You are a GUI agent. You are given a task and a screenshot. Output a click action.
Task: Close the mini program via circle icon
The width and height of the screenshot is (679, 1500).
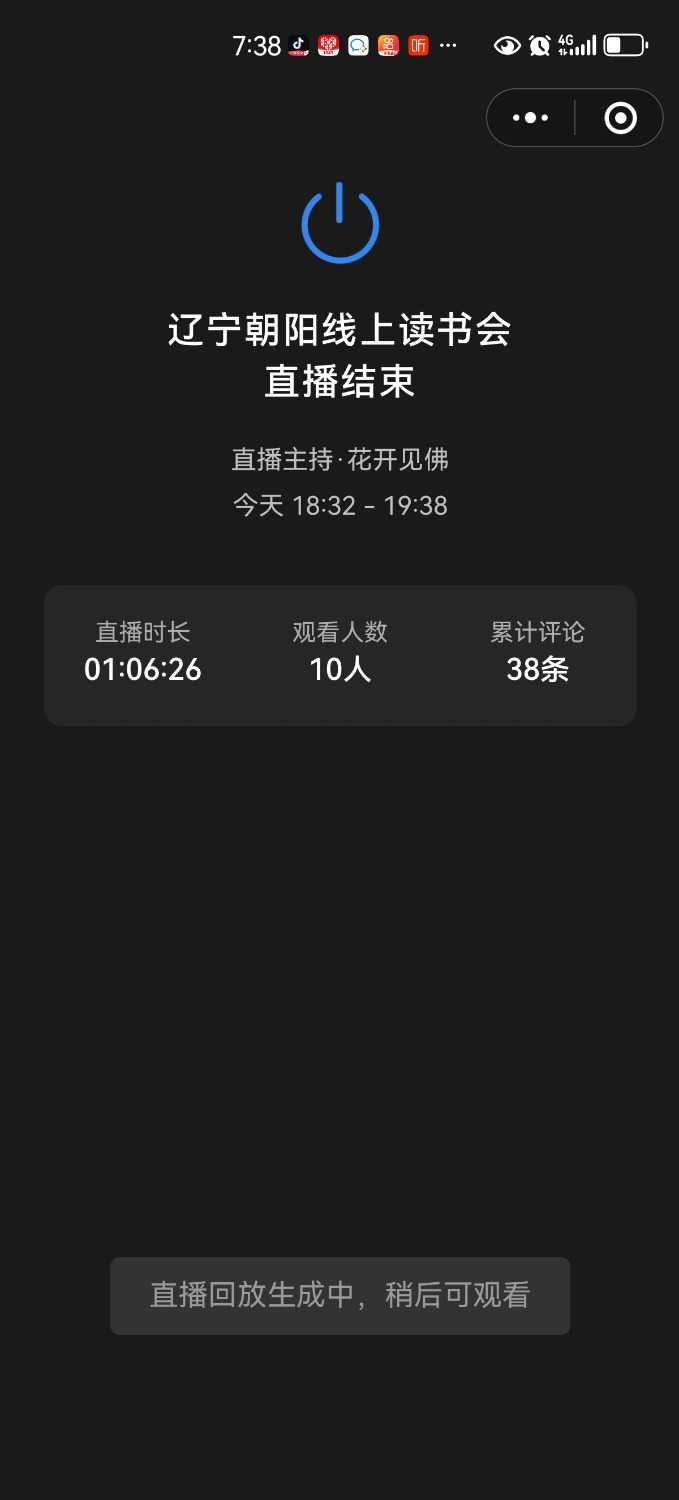pos(620,118)
